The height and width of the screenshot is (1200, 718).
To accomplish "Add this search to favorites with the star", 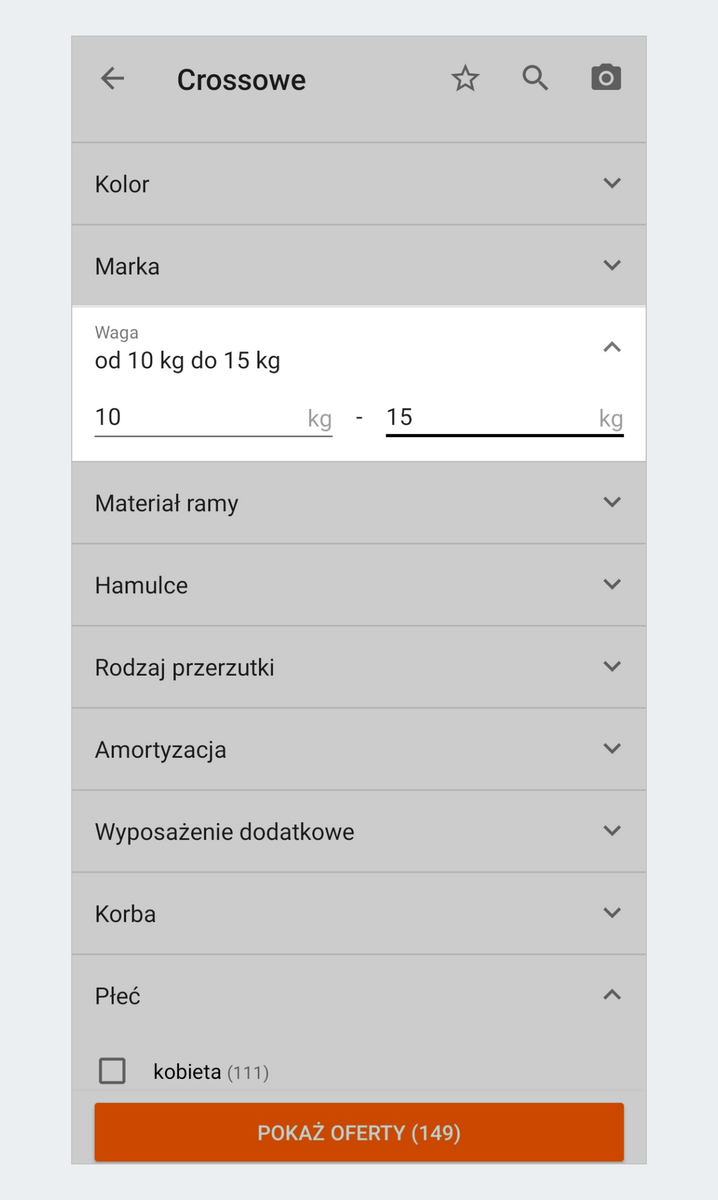I will pos(465,79).
